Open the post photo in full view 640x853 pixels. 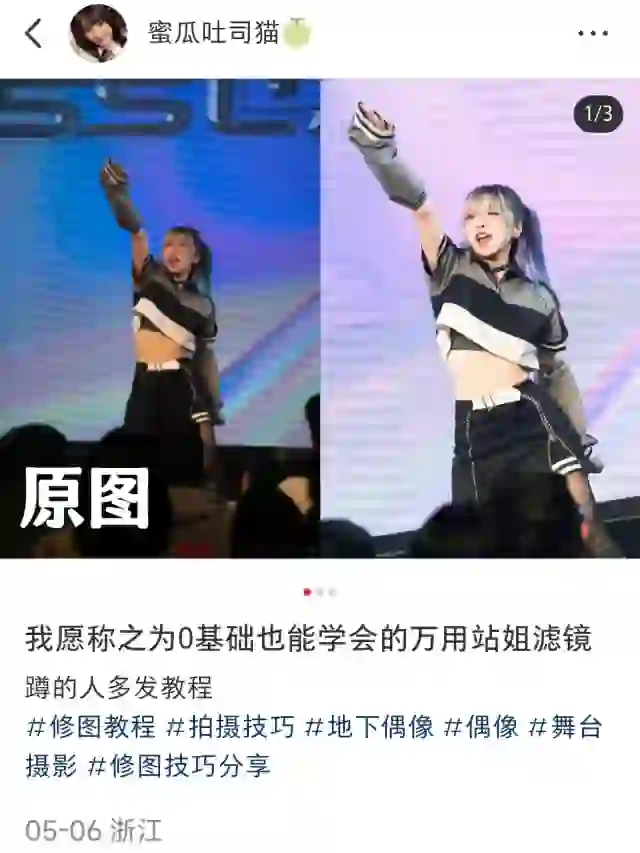point(320,318)
